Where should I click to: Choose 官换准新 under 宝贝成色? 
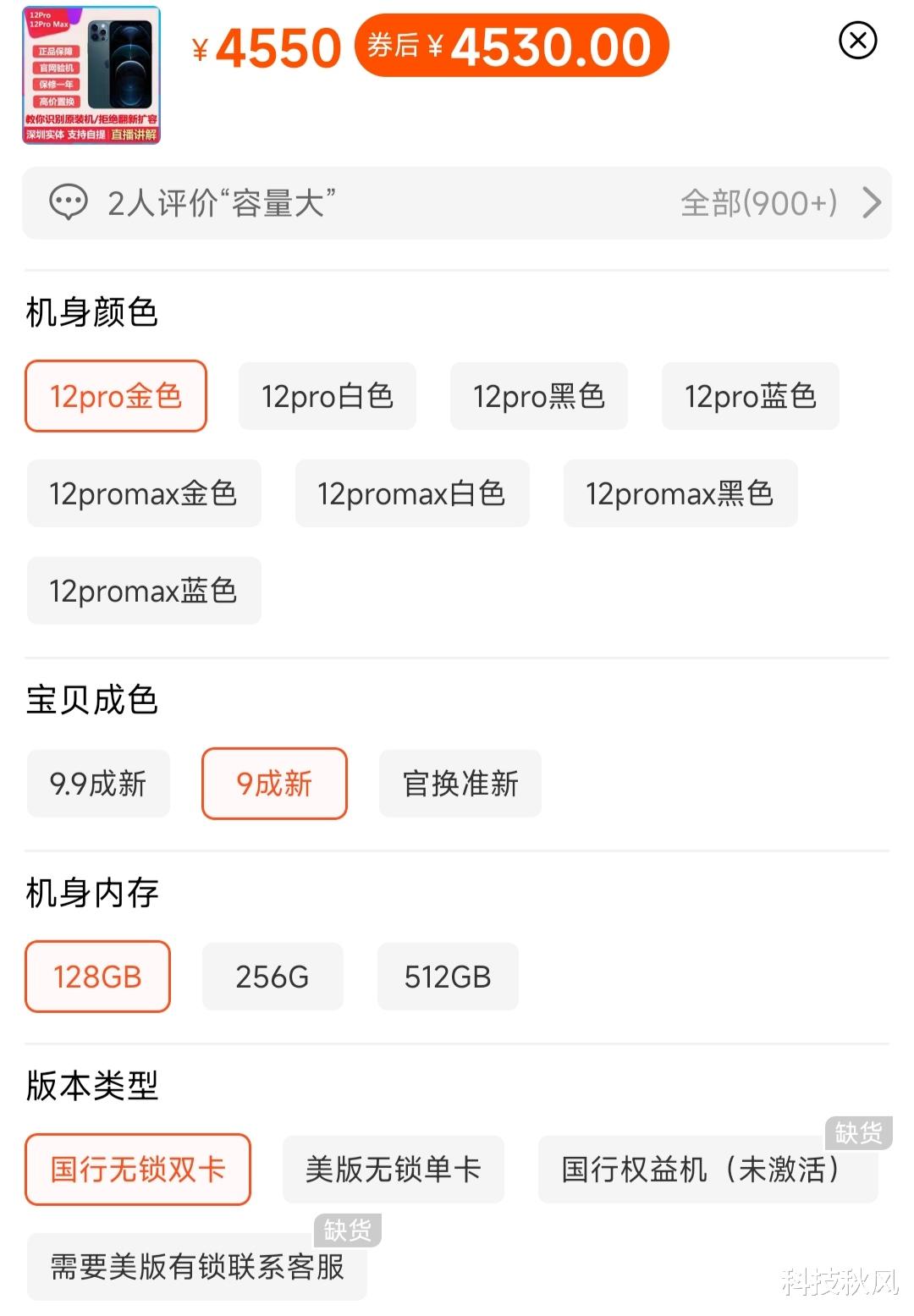point(460,784)
